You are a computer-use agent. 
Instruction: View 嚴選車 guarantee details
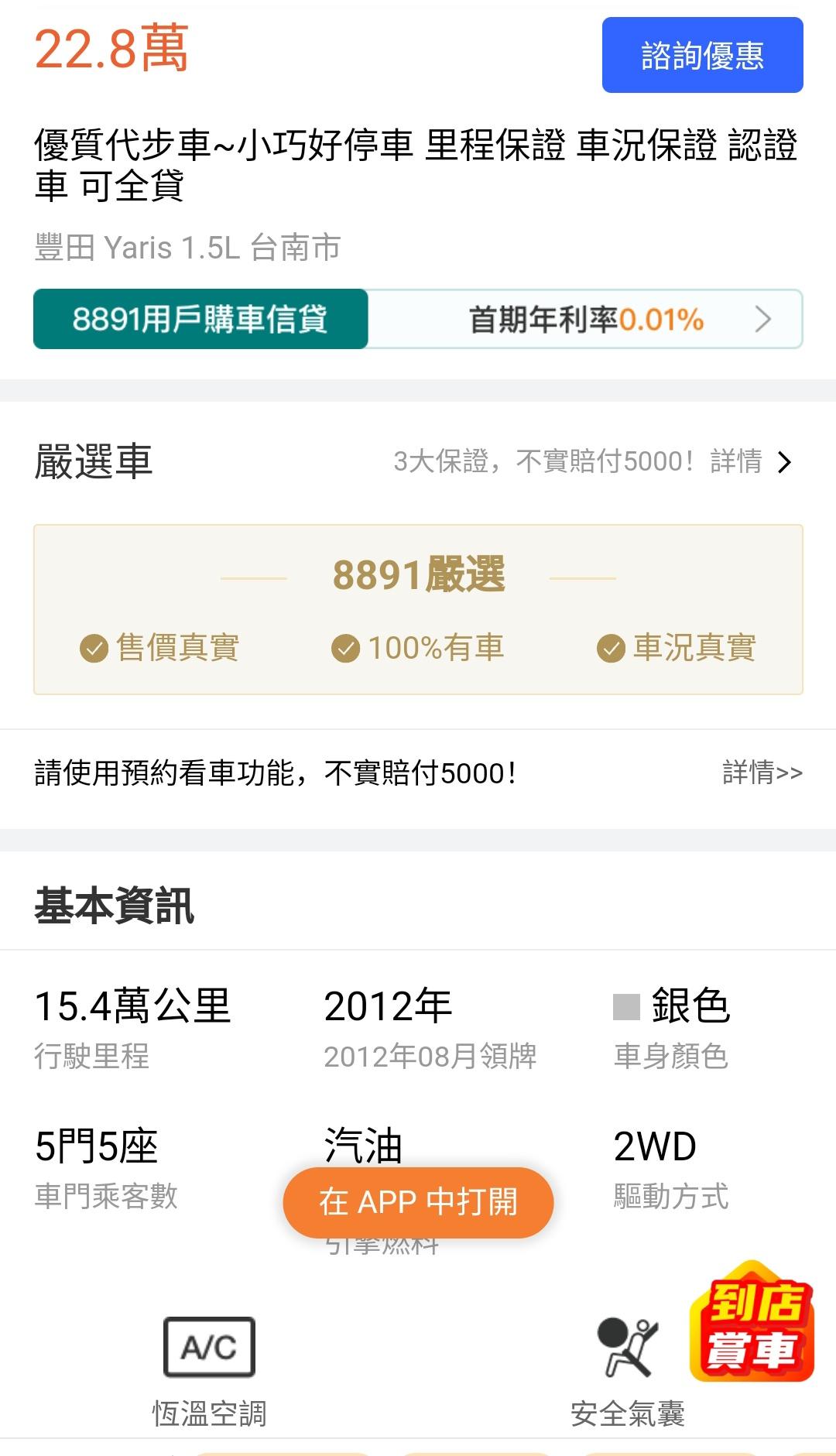click(x=593, y=462)
